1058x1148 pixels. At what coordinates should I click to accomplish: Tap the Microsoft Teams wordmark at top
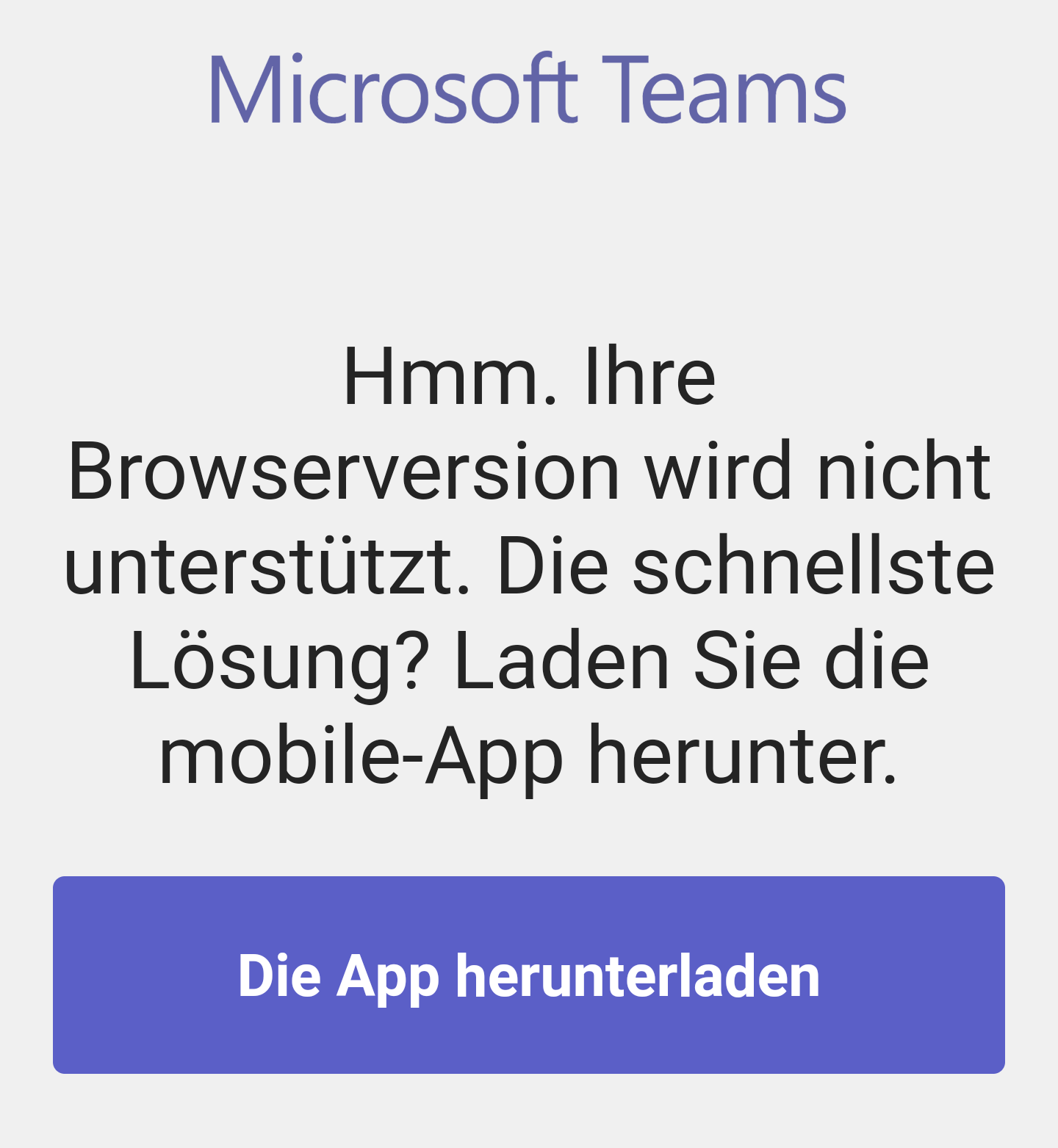click(x=528, y=90)
